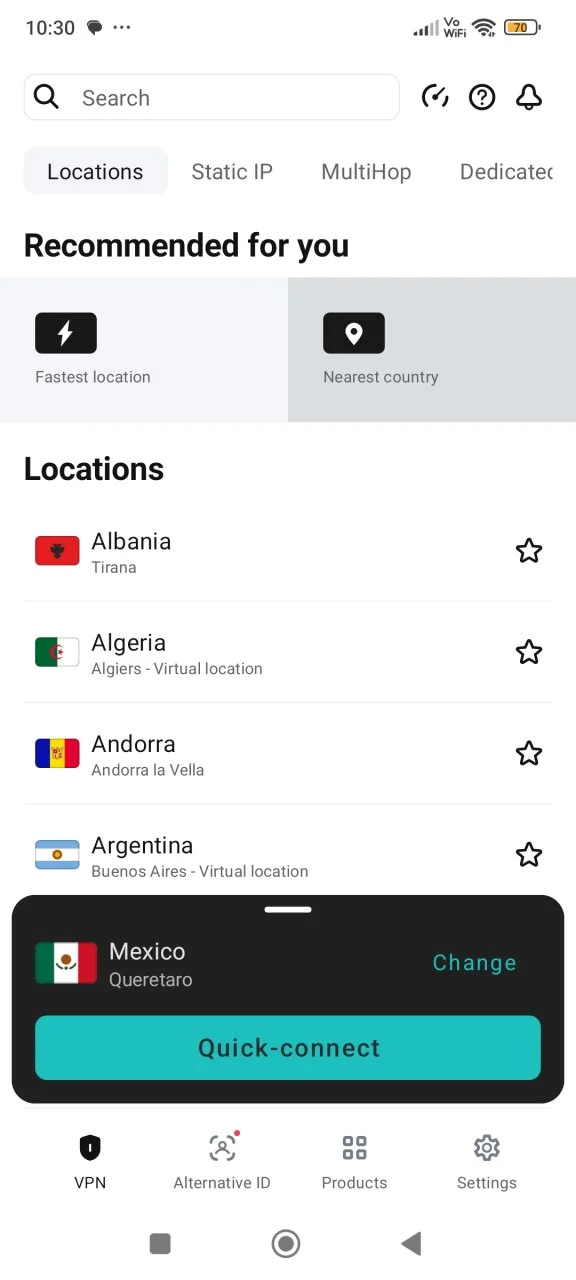Favorite Andorra with the star icon
The image size is (576, 1280).
tap(529, 753)
